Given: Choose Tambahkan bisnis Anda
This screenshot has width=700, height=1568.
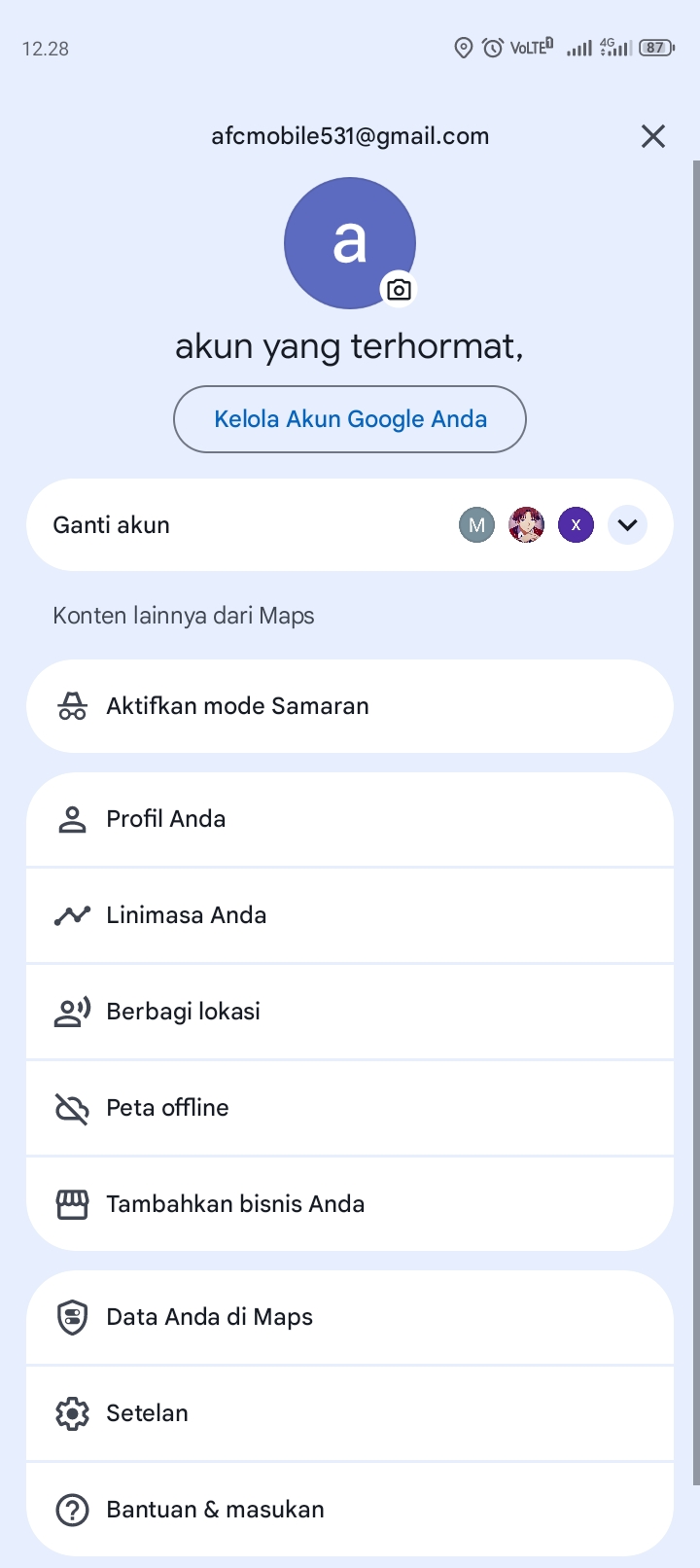Looking at the screenshot, I should (350, 1204).
